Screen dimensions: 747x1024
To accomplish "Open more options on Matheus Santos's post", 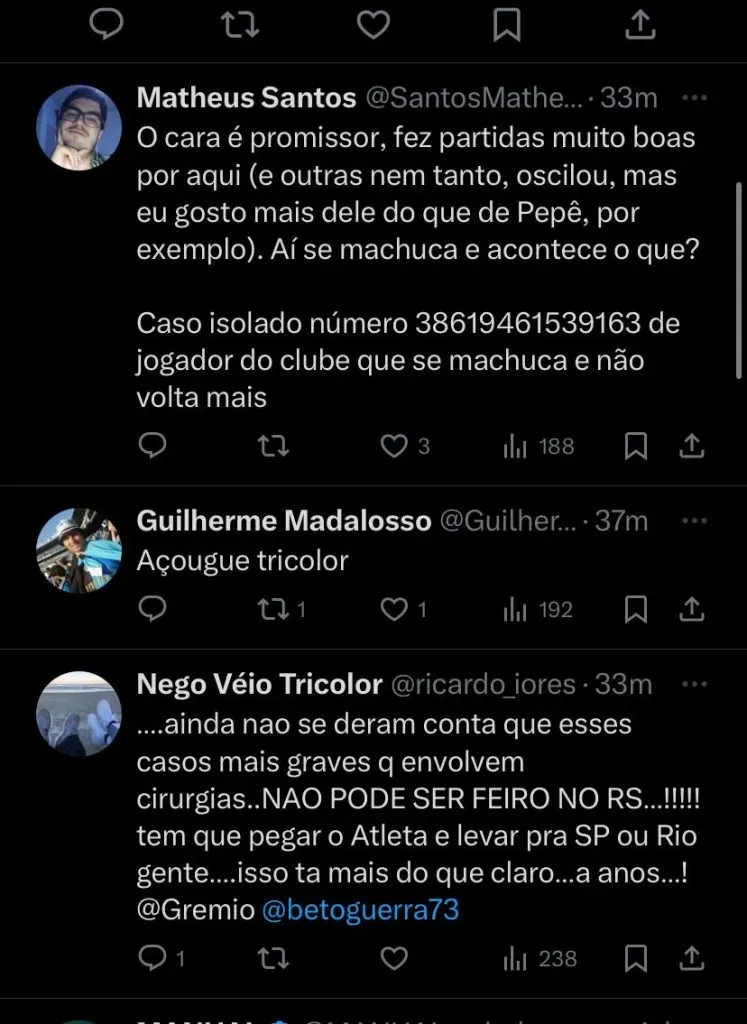I will [x=694, y=98].
